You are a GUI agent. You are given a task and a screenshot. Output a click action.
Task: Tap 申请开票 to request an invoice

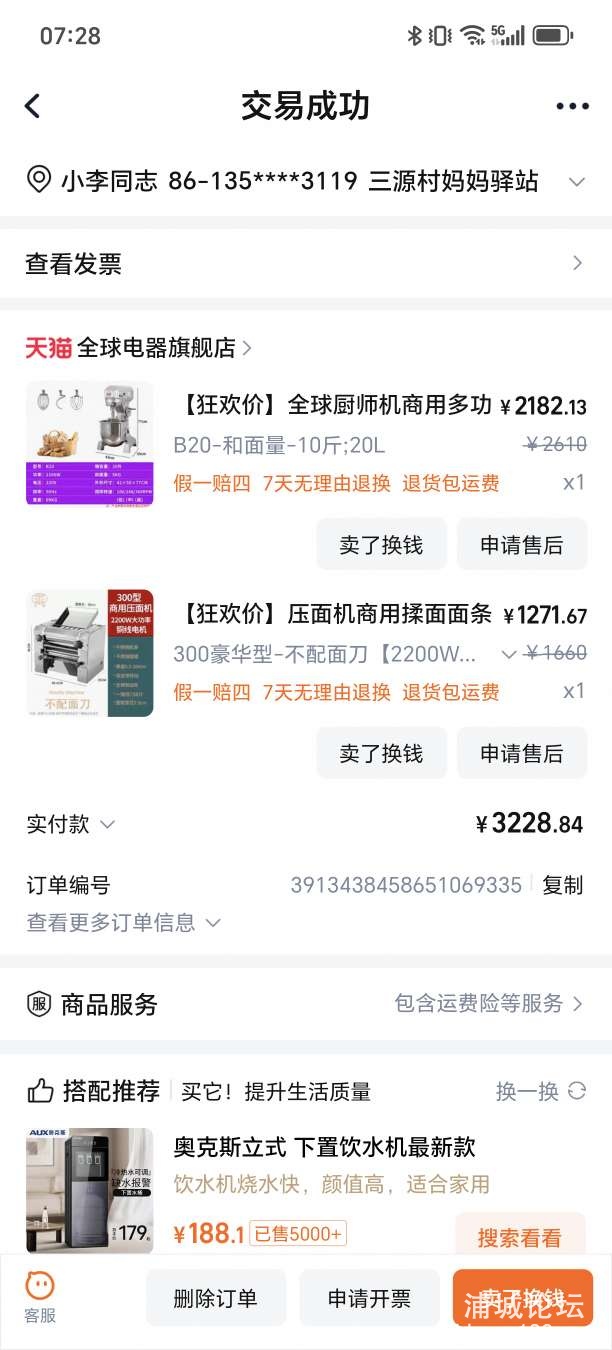(369, 1298)
